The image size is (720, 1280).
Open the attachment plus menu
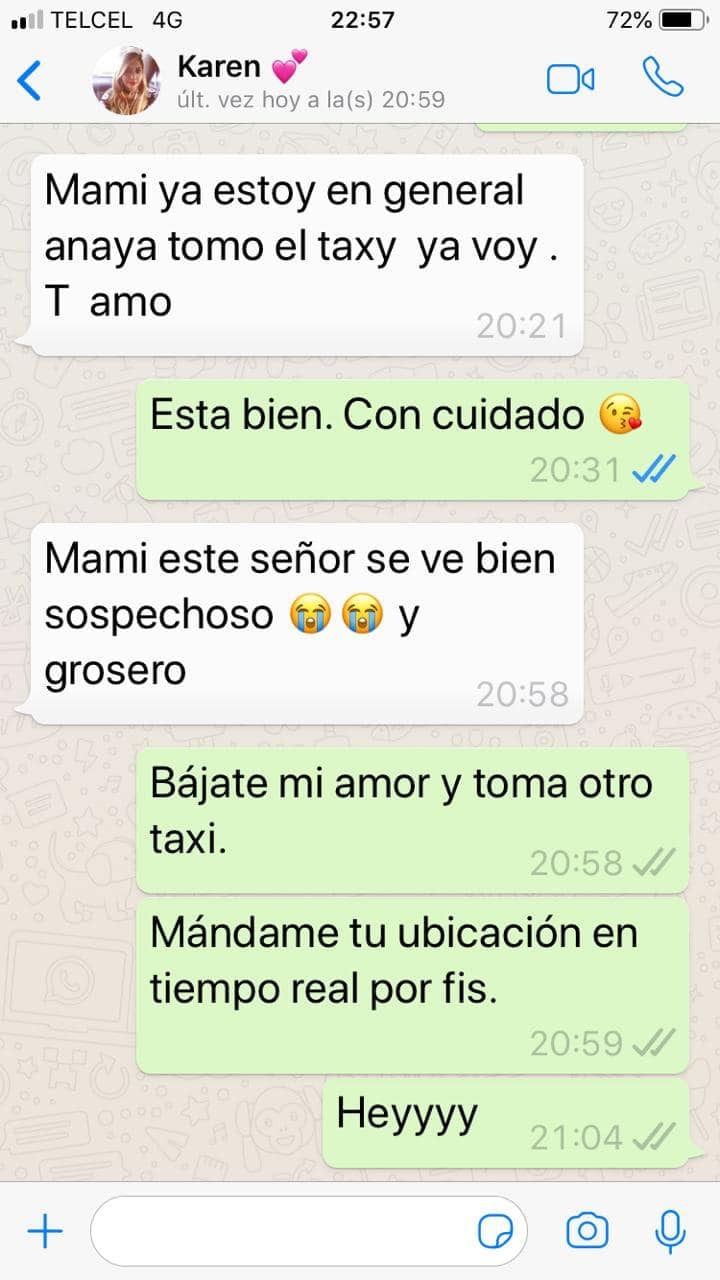coord(45,1231)
